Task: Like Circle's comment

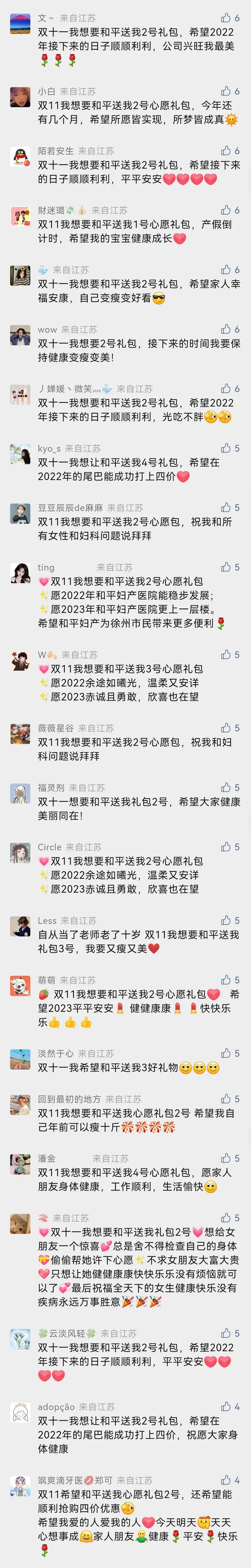Action: (x=226, y=847)
